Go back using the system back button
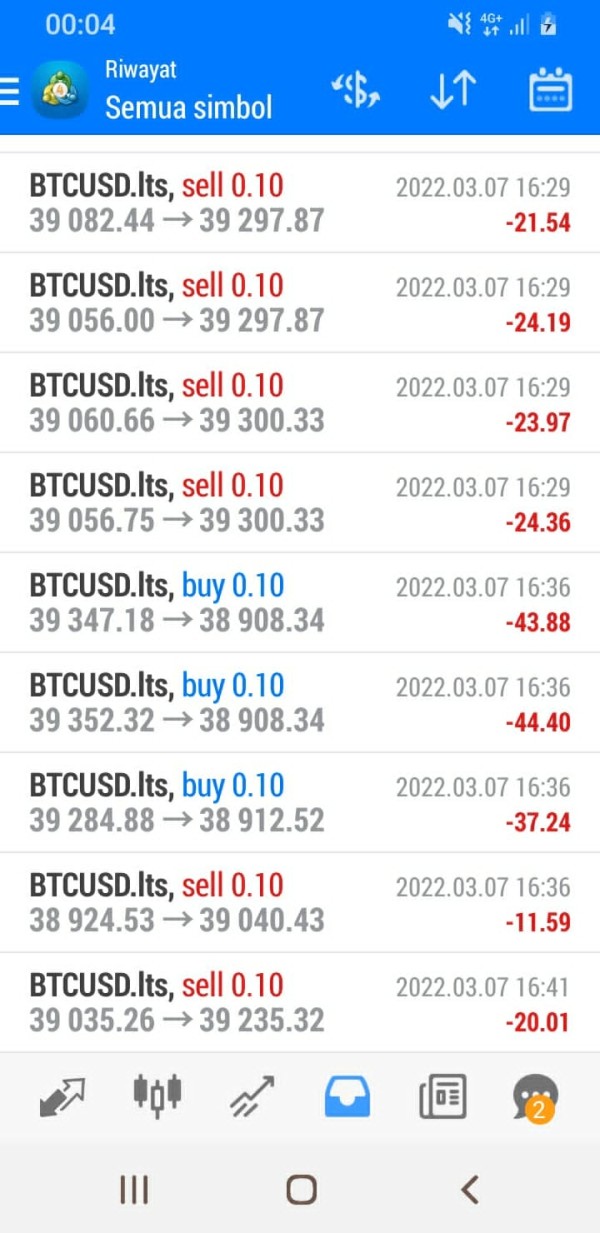 tap(469, 1189)
